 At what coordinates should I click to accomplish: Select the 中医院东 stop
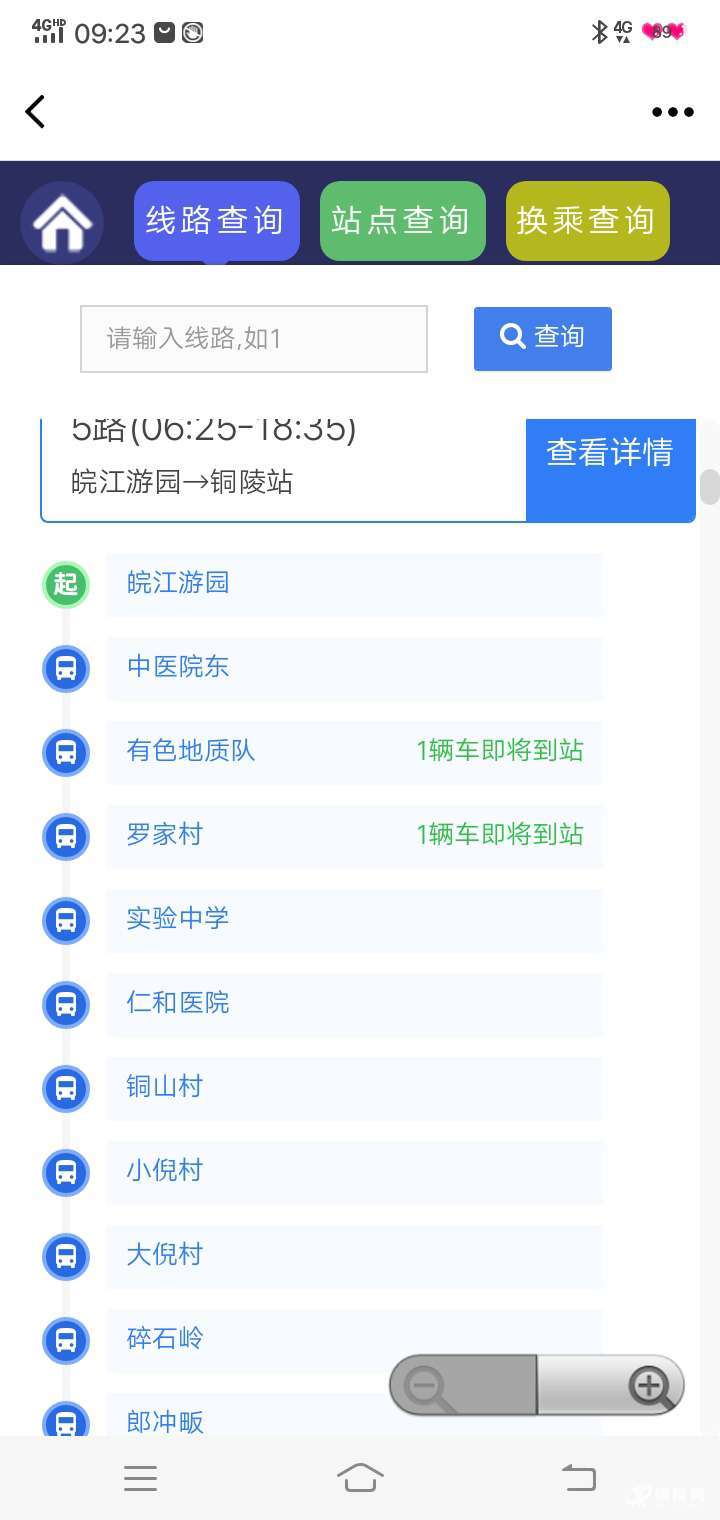point(355,668)
